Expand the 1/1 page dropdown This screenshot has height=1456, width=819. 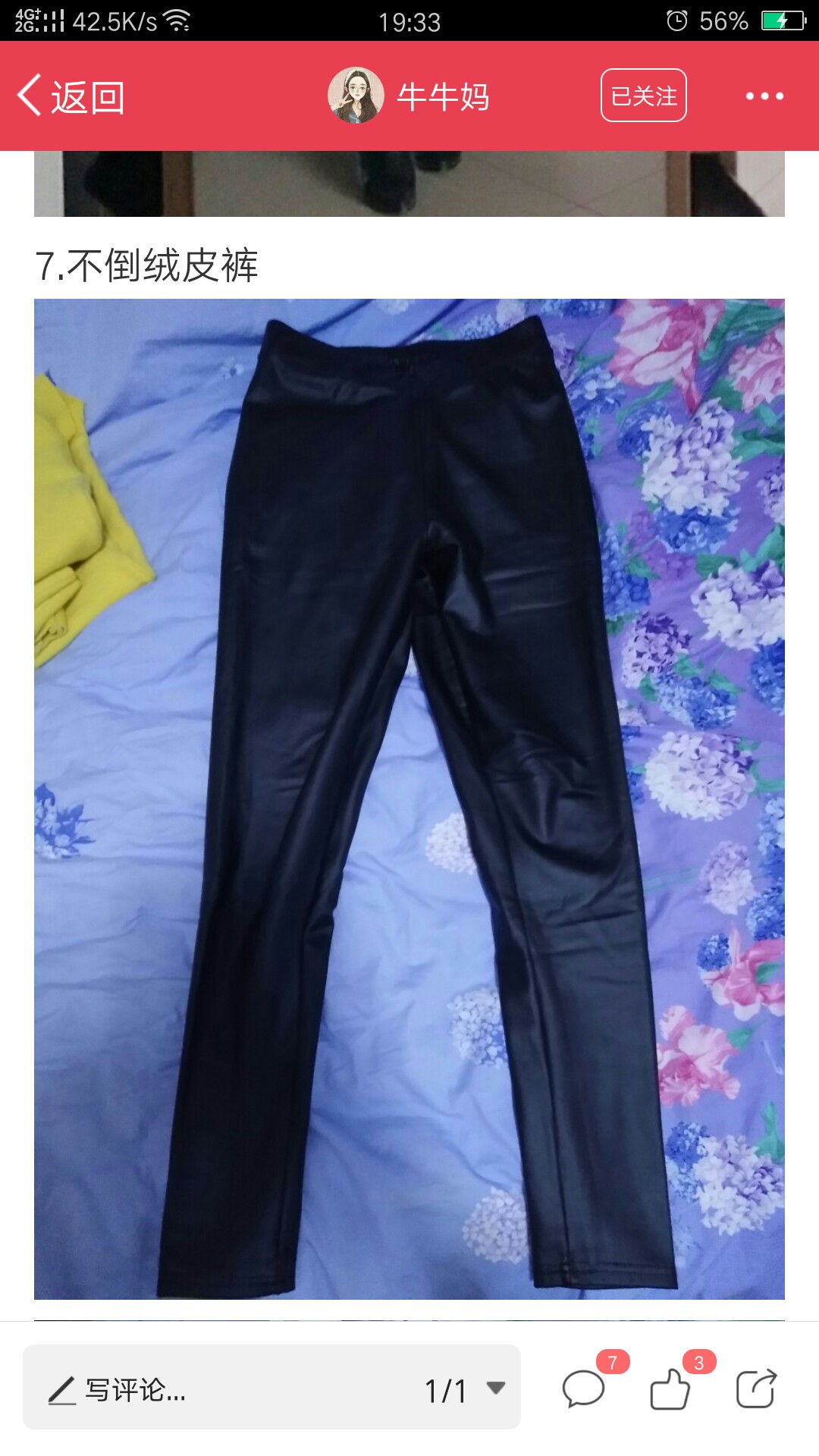pyautogui.click(x=464, y=1390)
